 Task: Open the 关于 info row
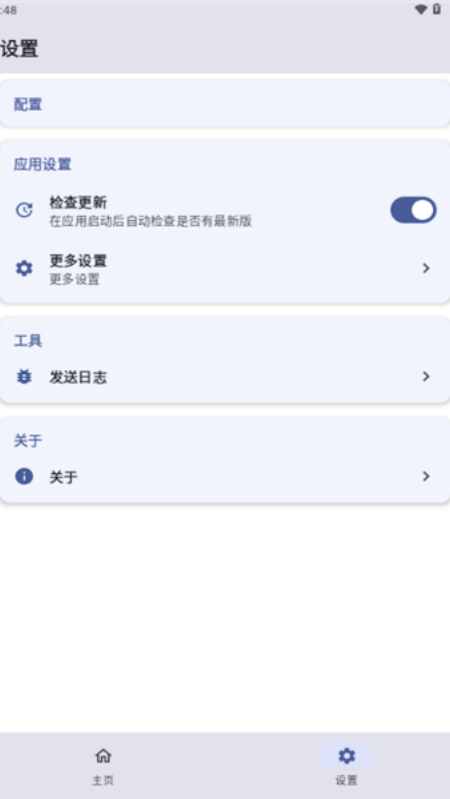225,476
